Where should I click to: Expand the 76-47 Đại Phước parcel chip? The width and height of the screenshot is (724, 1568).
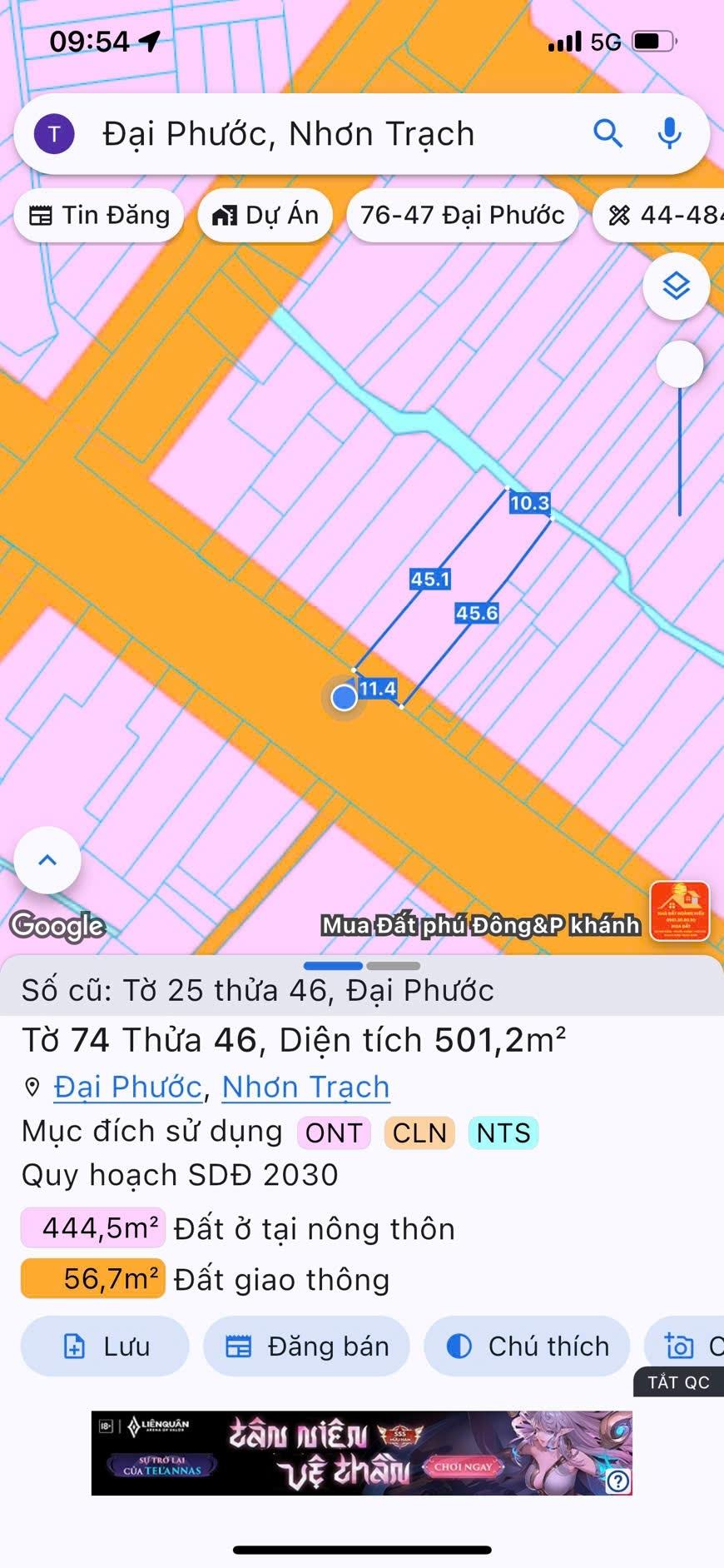point(463,215)
